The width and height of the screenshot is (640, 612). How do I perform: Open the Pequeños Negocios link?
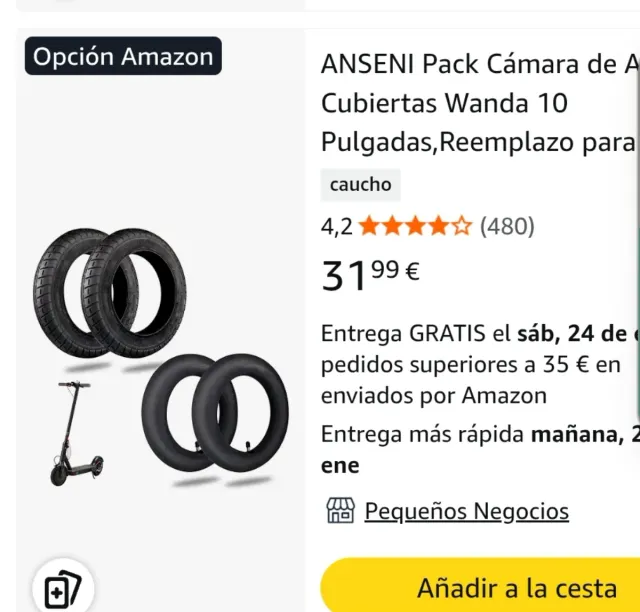[x=466, y=511]
